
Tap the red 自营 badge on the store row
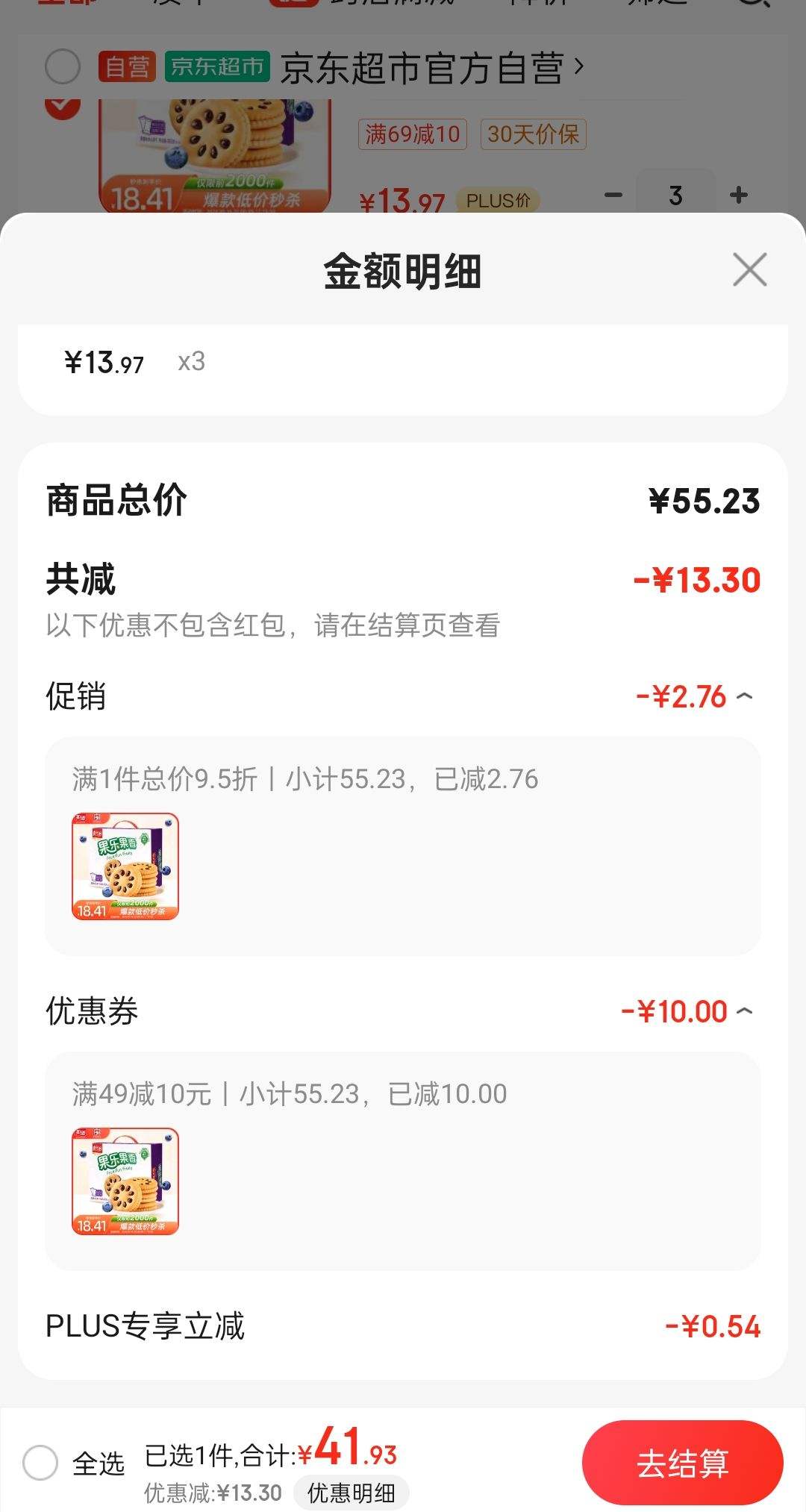coord(128,66)
